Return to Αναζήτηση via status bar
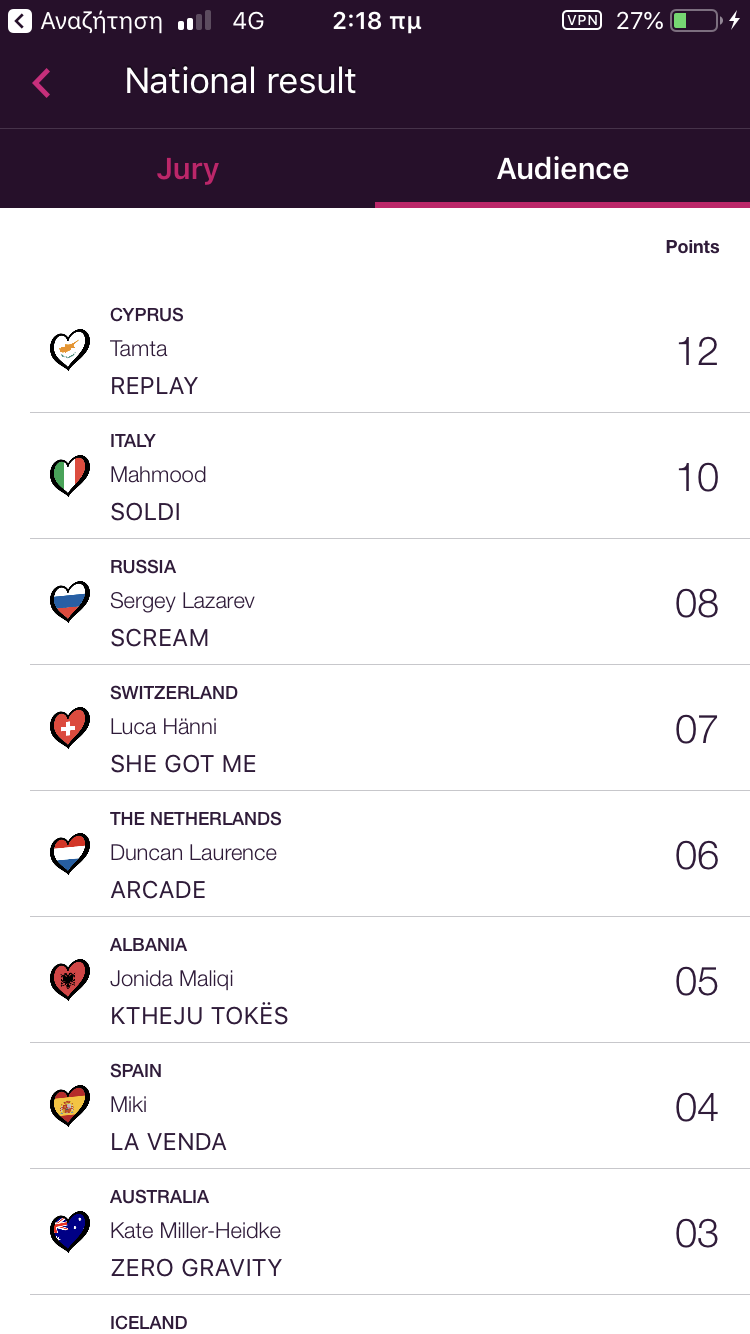This screenshot has width=750, height=1334. (85, 21)
